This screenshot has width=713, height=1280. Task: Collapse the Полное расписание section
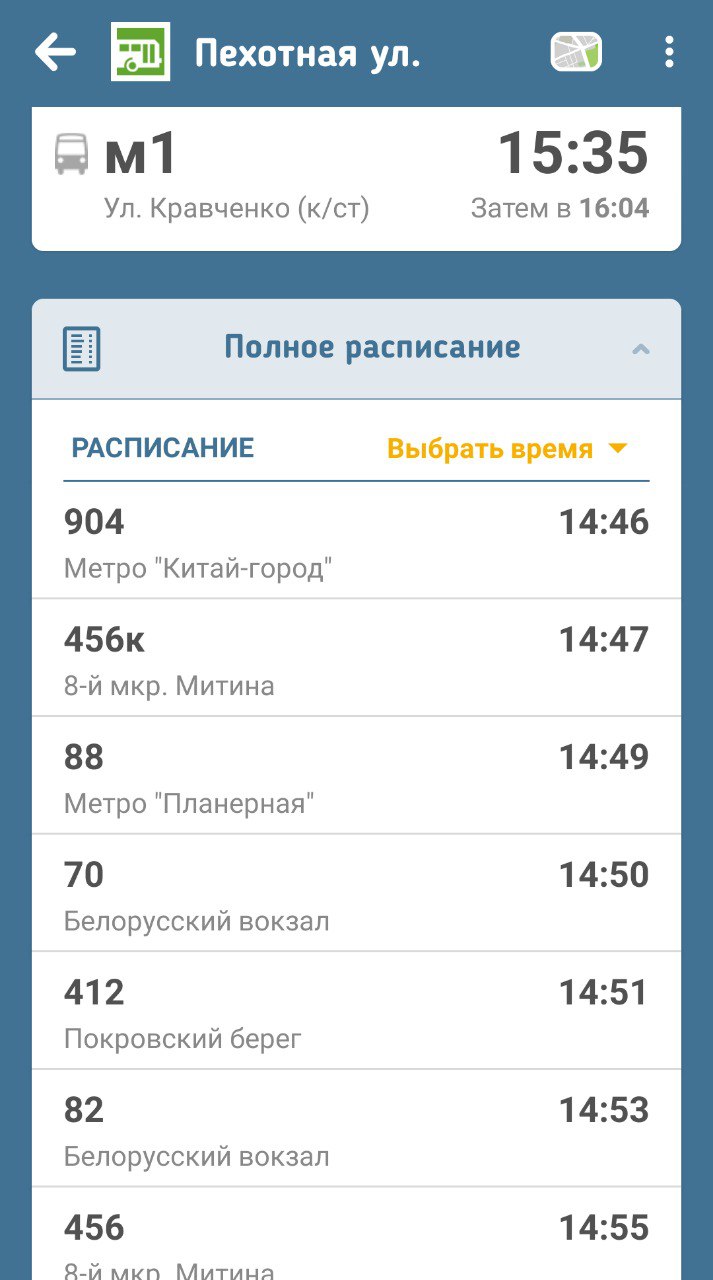(x=641, y=349)
